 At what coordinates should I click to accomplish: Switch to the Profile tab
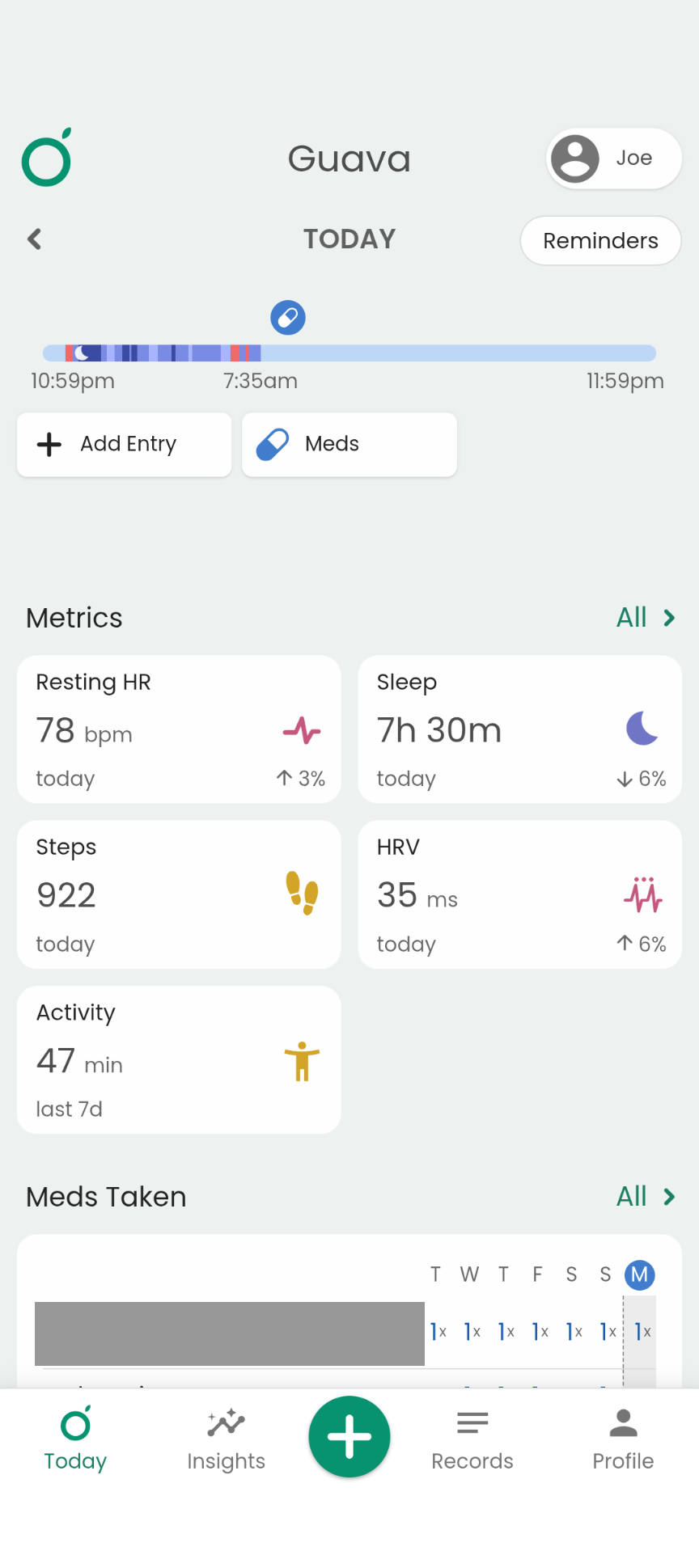click(x=623, y=1439)
